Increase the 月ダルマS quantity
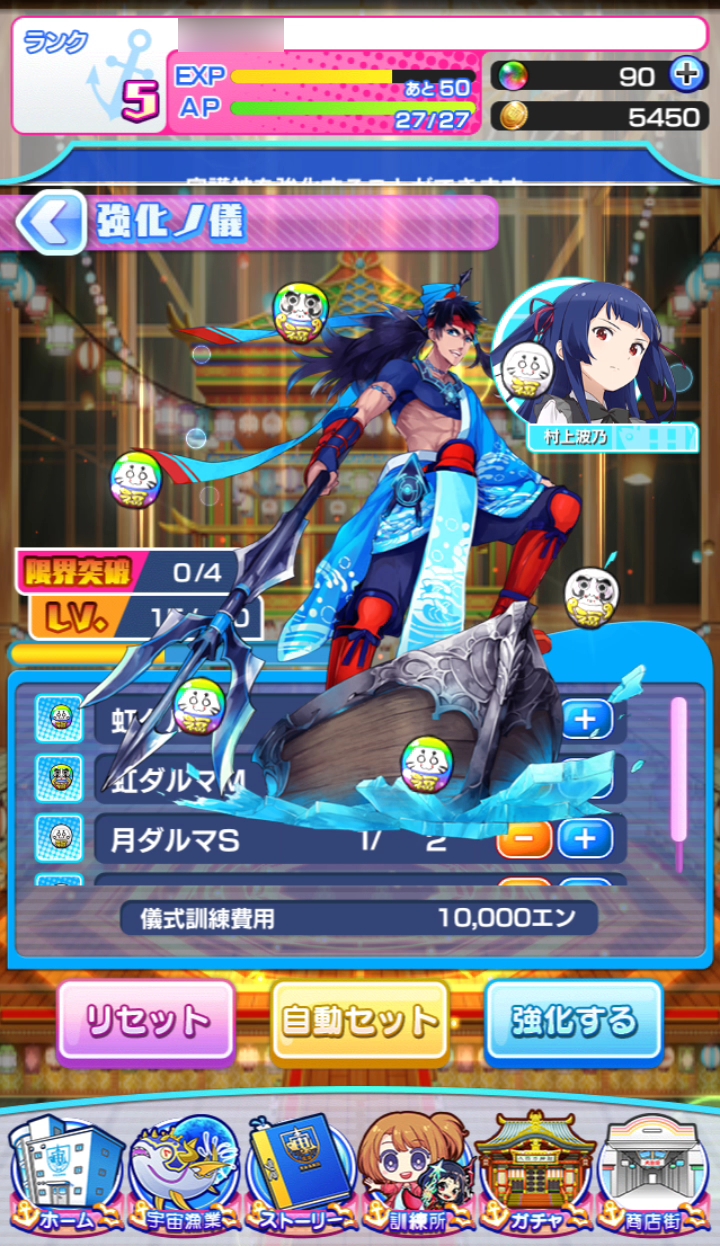 pos(585,839)
